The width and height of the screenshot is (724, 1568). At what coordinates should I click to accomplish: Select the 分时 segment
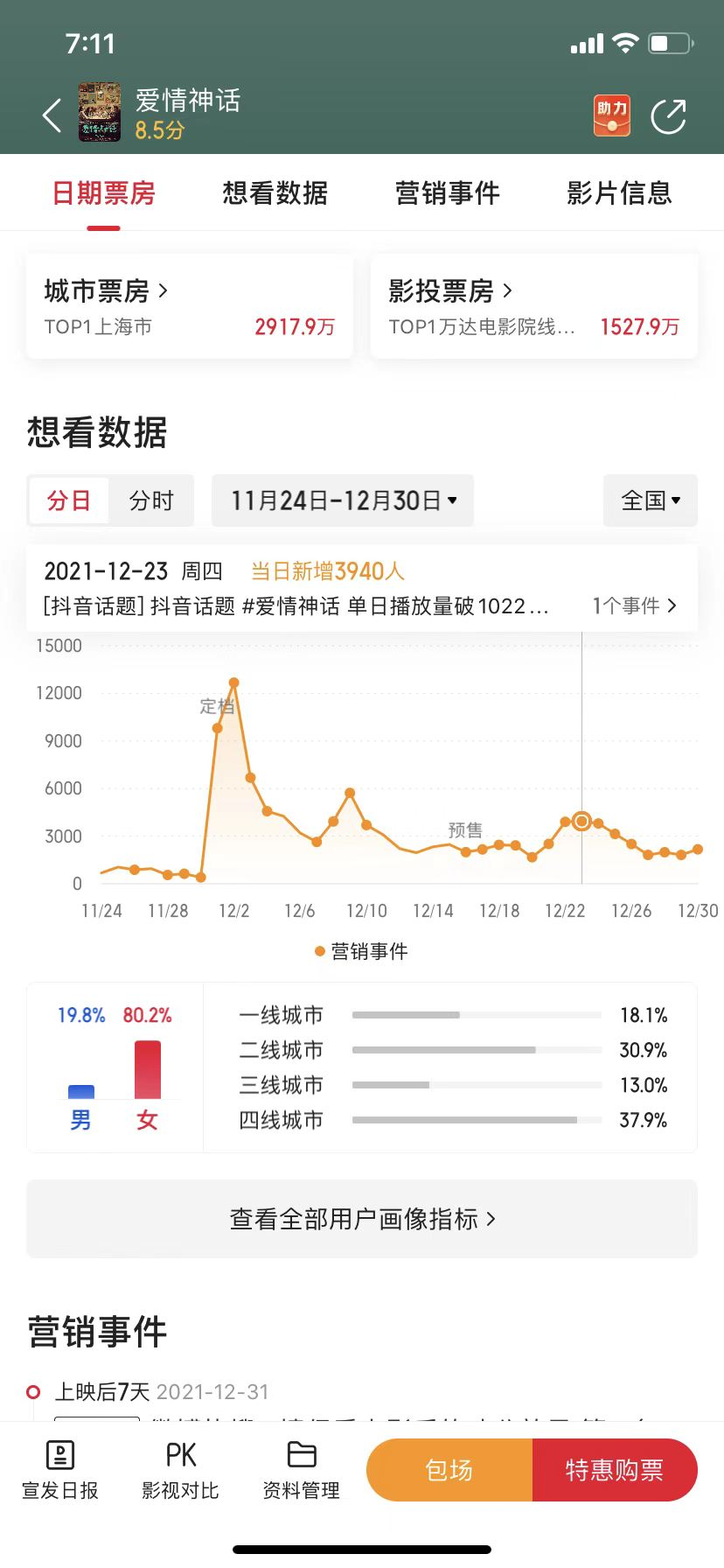point(151,500)
